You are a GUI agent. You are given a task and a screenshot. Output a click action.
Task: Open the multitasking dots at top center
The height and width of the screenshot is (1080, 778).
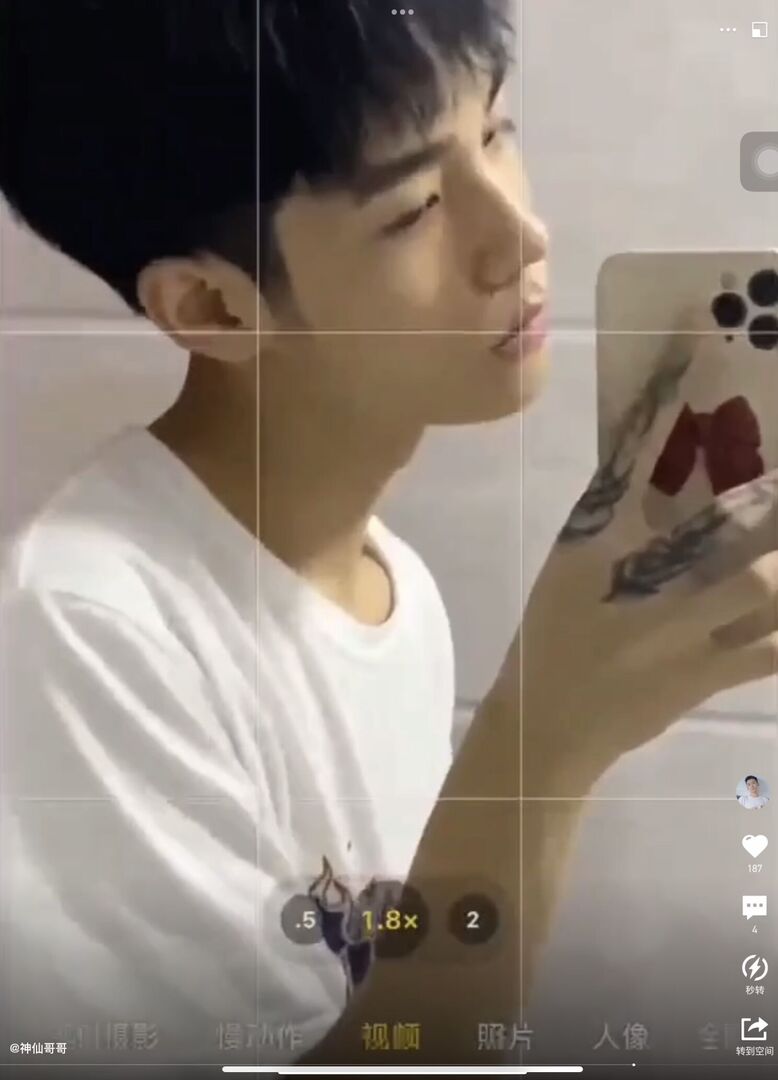click(x=402, y=12)
